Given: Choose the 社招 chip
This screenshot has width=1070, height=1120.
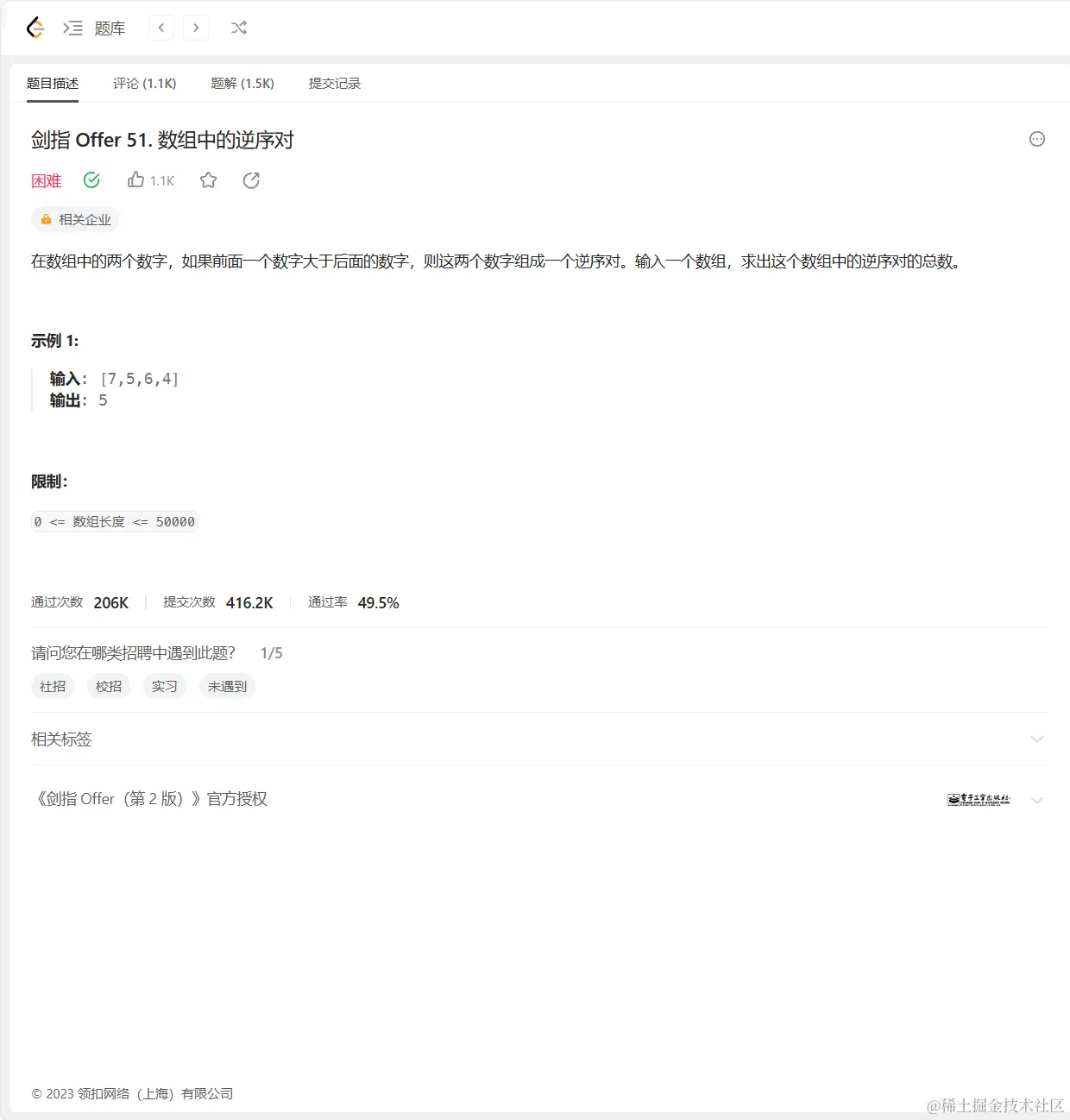Looking at the screenshot, I should click(53, 687).
